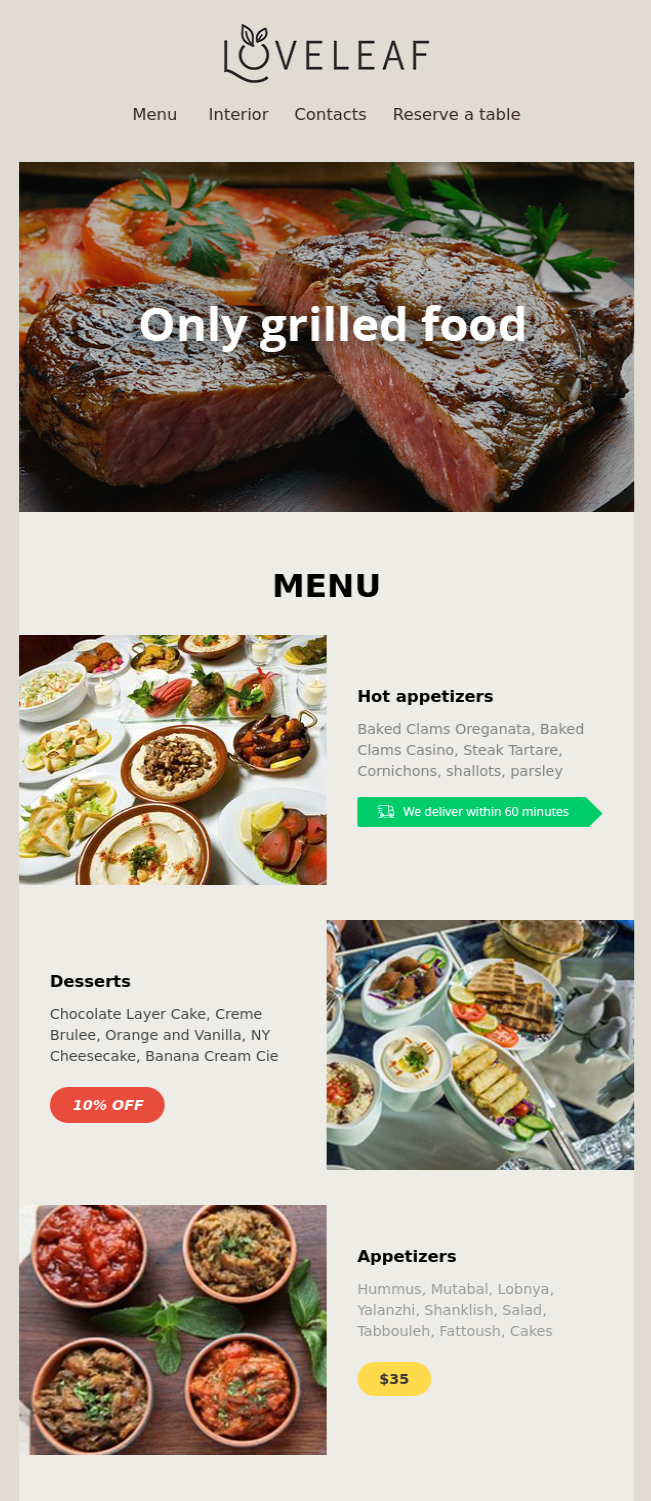Select Reserve a table

click(x=456, y=115)
